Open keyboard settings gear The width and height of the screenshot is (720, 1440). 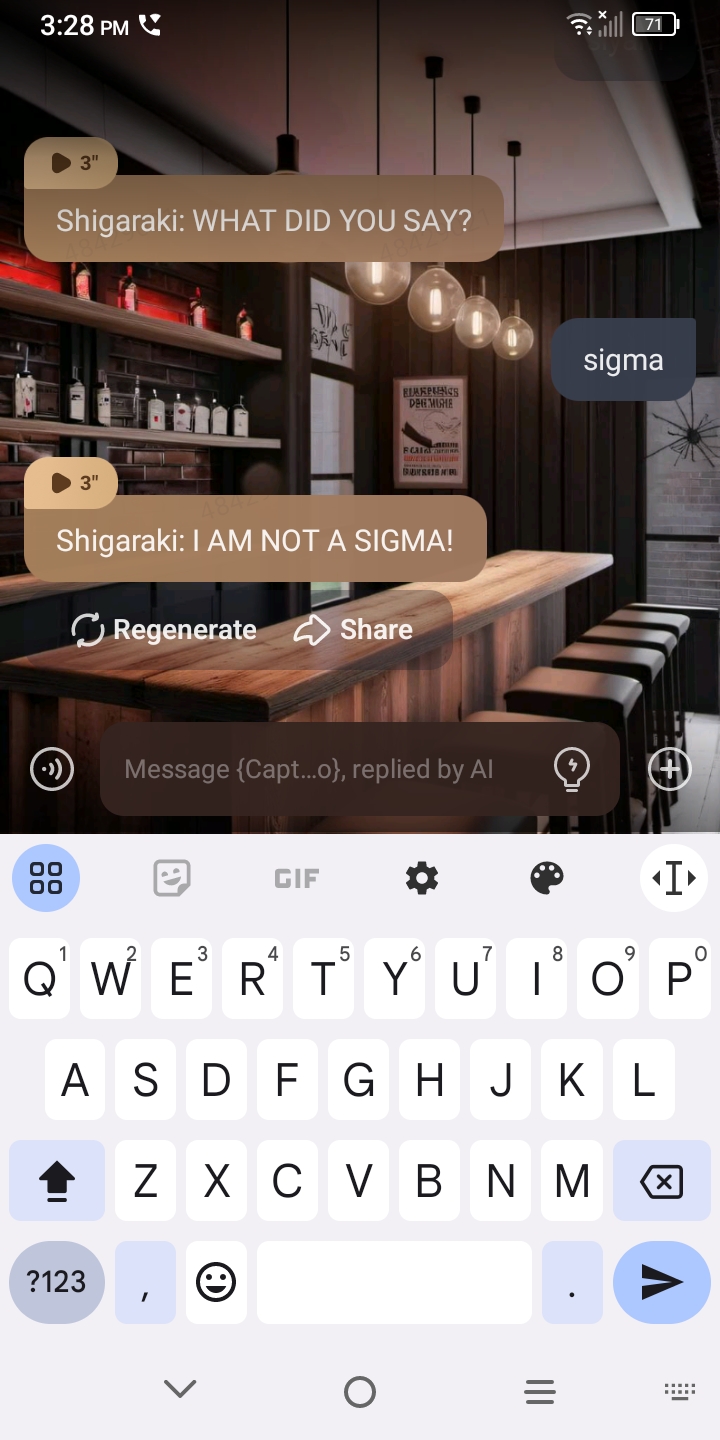(x=422, y=878)
